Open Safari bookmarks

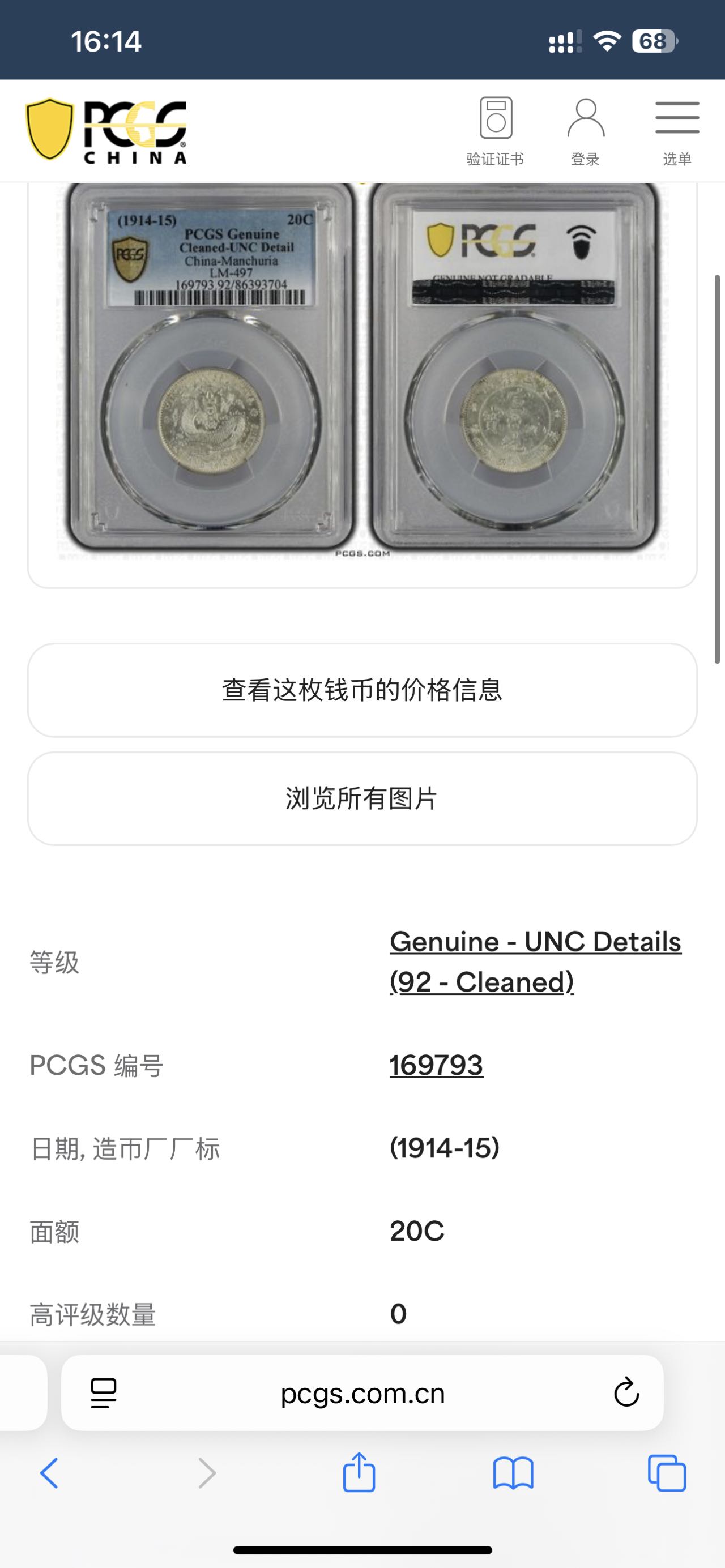click(x=513, y=1473)
